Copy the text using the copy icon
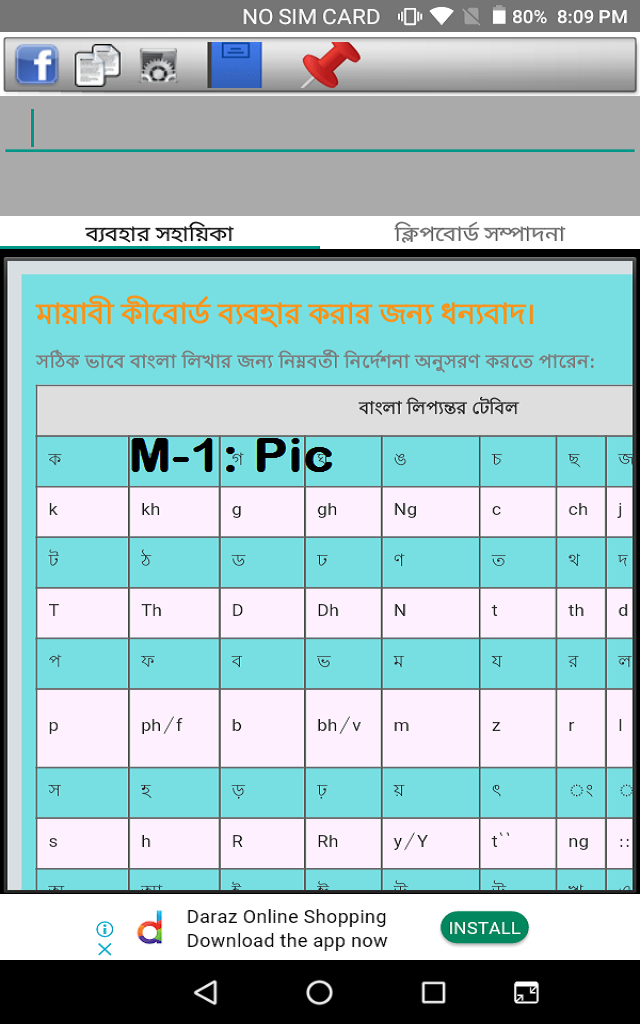Image resolution: width=640 pixels, height=1024 pixels. point(97,66)
